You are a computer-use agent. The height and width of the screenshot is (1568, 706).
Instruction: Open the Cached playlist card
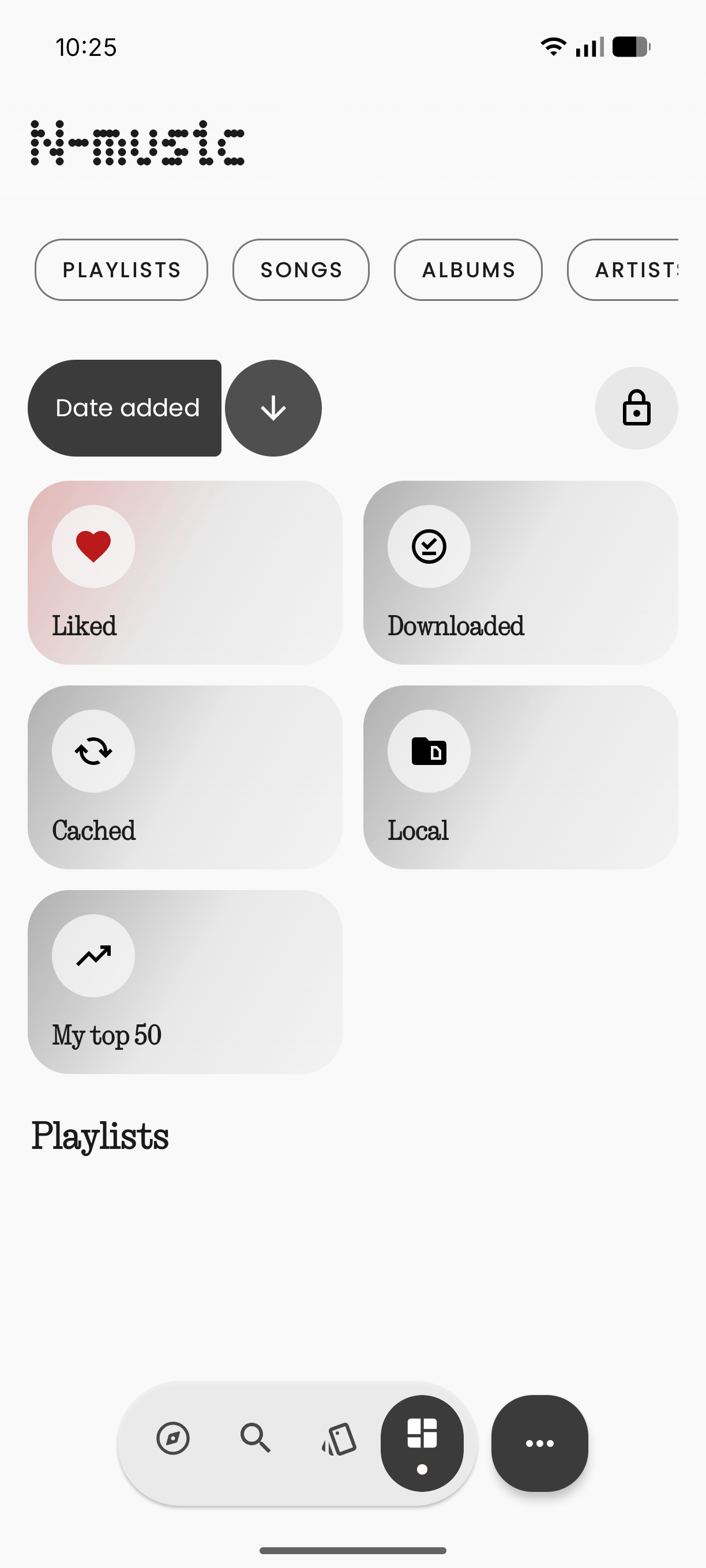(185, 777)
